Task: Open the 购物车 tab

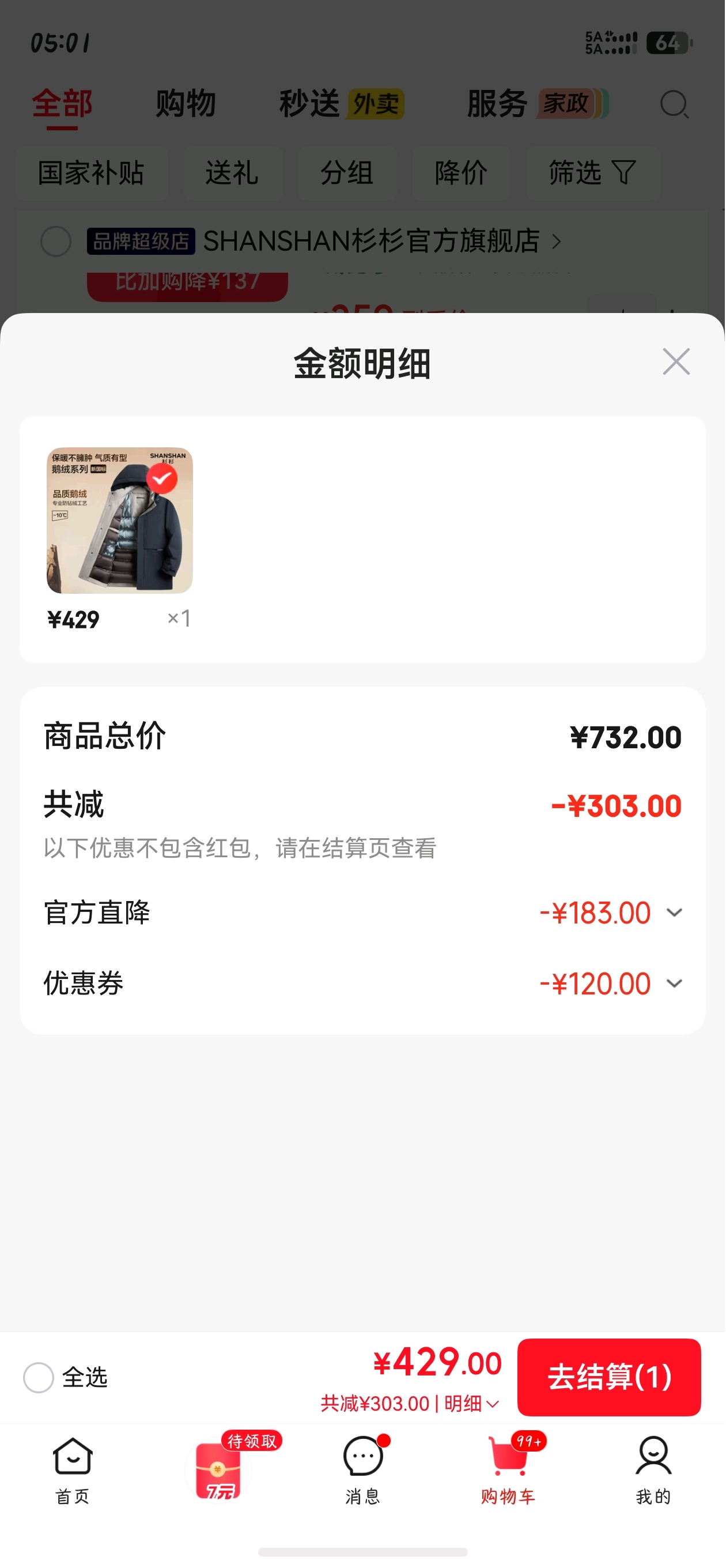Action: (508, 1470)
